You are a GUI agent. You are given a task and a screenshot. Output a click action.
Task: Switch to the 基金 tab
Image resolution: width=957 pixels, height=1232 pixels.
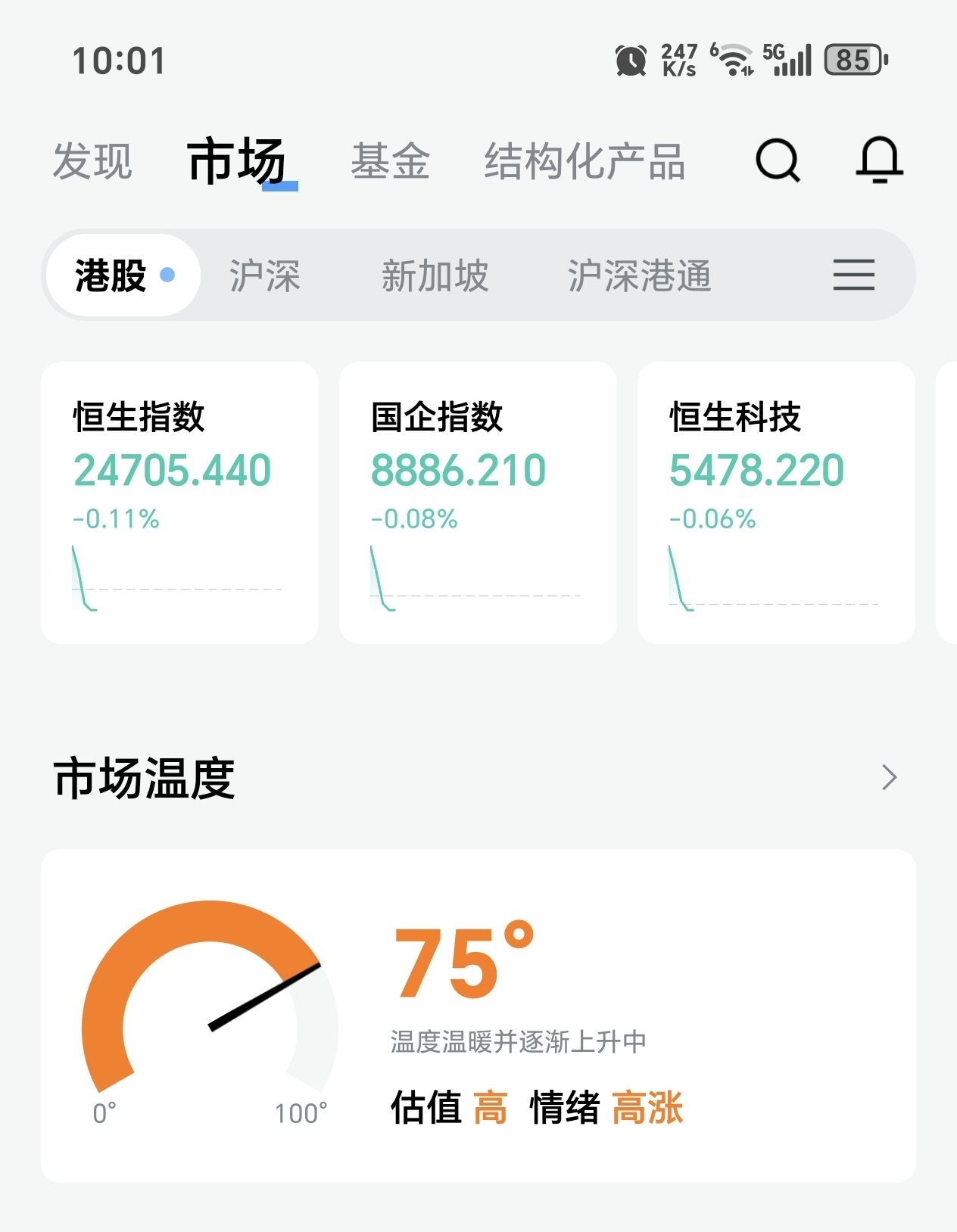[x=390, y=161]
